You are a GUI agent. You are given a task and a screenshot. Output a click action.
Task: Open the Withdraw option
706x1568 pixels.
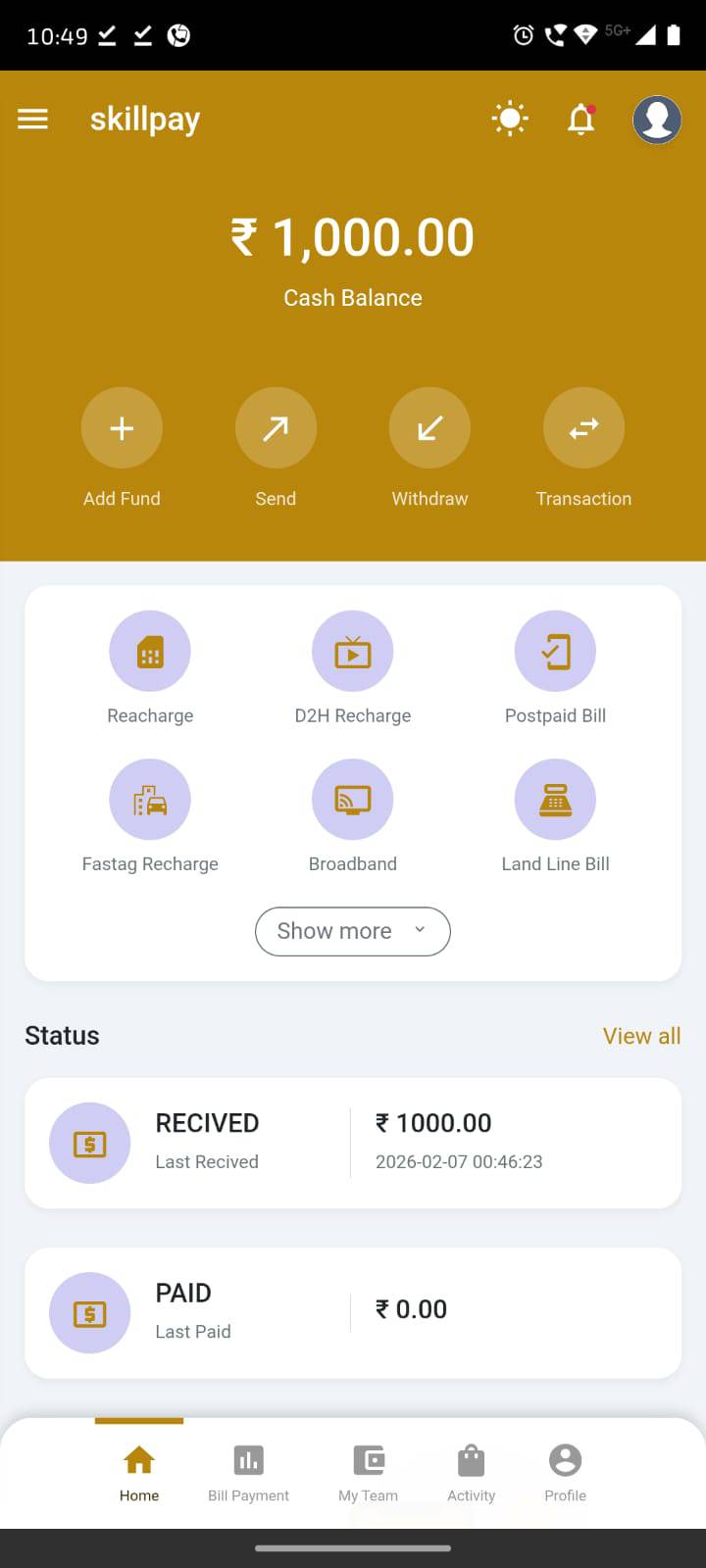(x=429, y=428)
